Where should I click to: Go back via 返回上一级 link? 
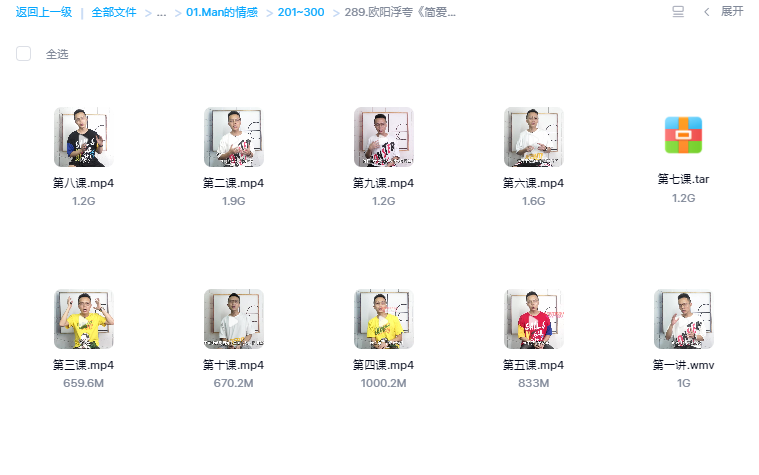43,12
